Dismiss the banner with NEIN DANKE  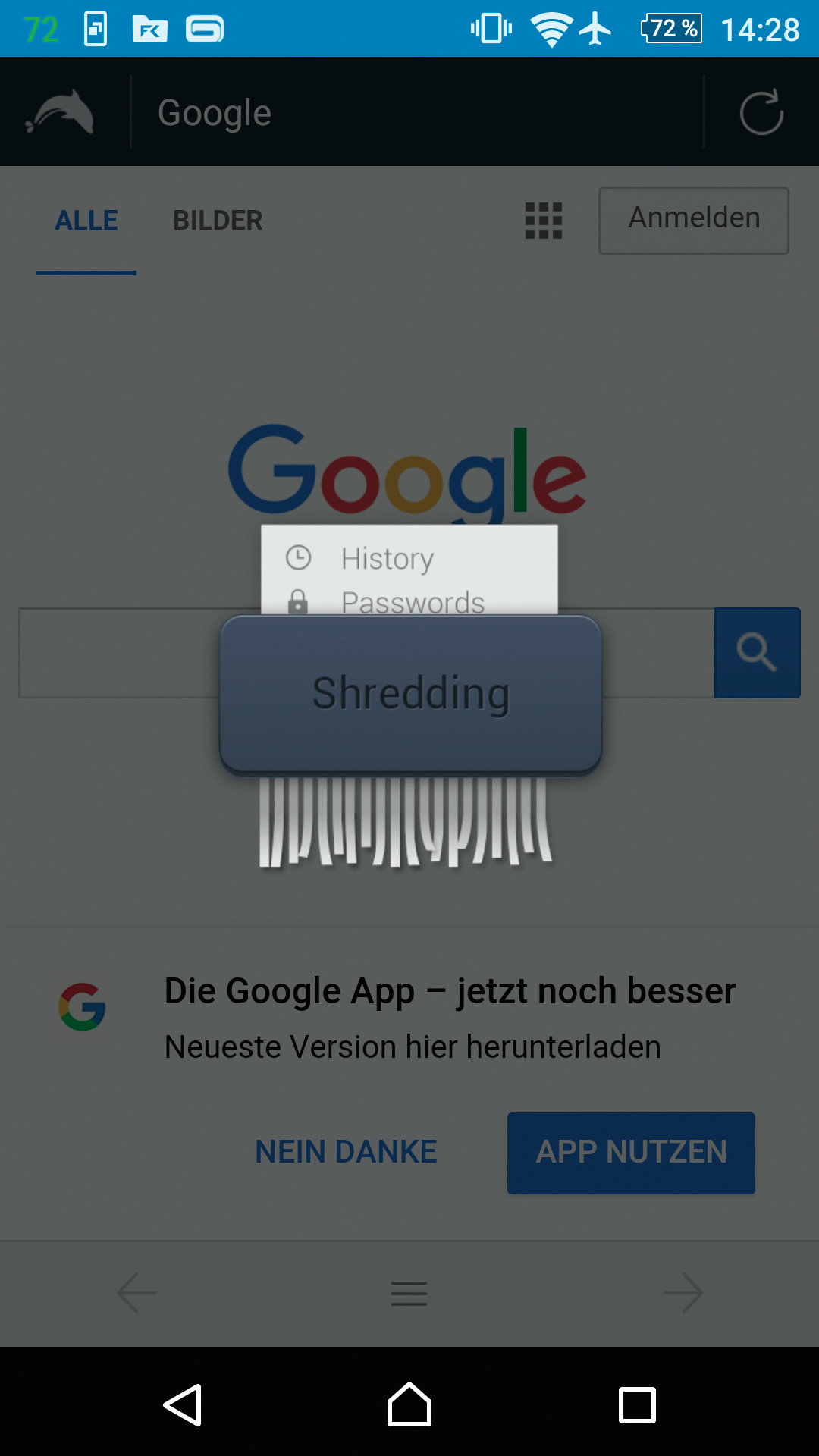coord(346,1152)
